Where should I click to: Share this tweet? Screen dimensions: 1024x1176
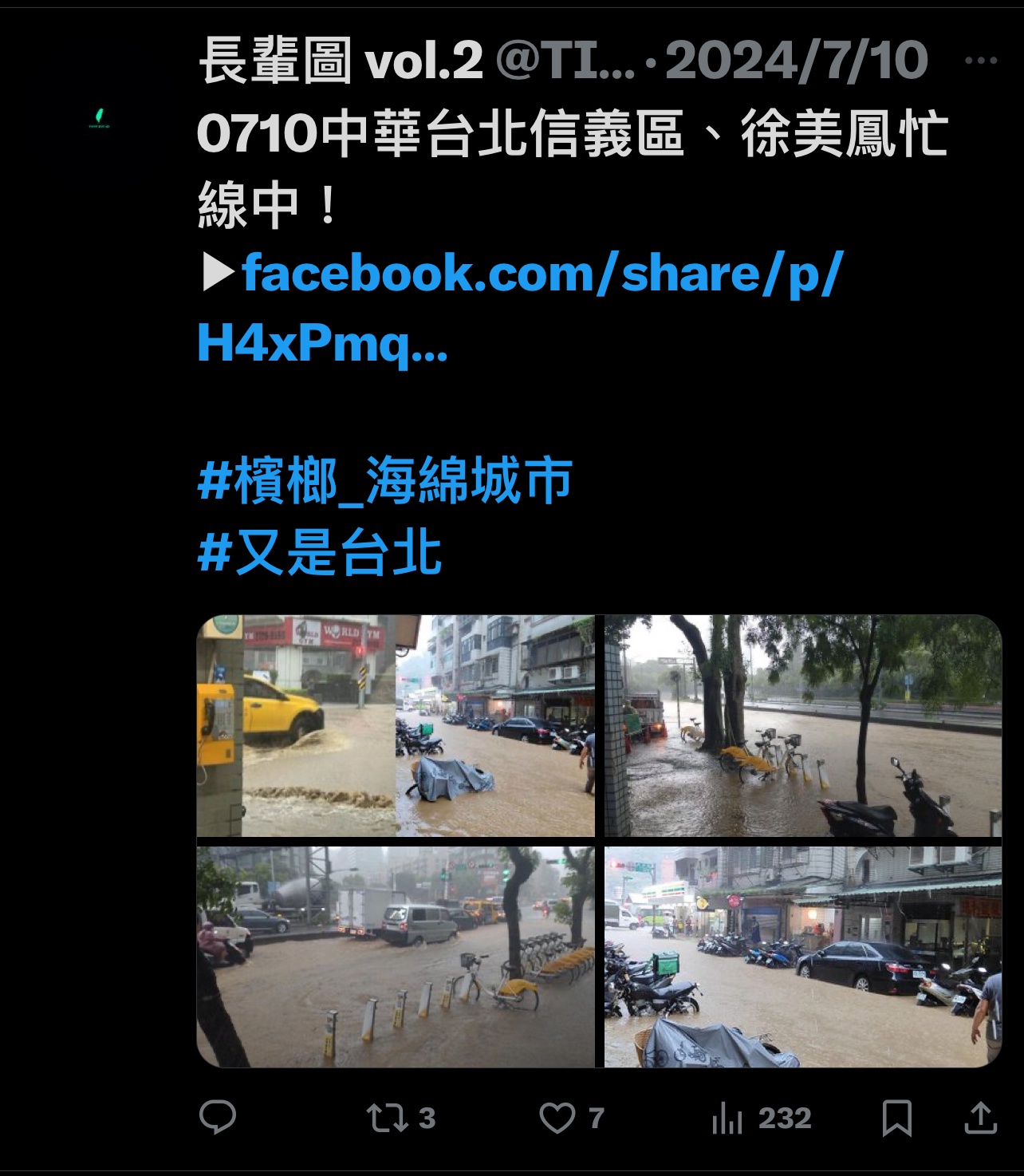tap(980, 1118)
